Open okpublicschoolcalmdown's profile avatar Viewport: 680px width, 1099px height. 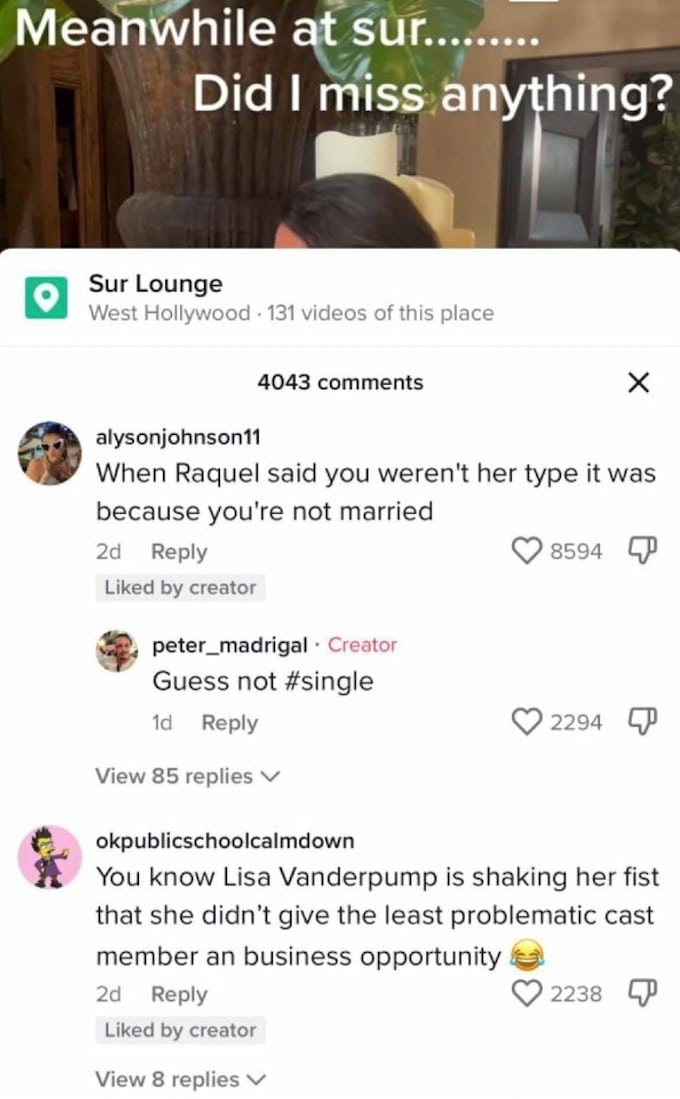click(50, 858)
